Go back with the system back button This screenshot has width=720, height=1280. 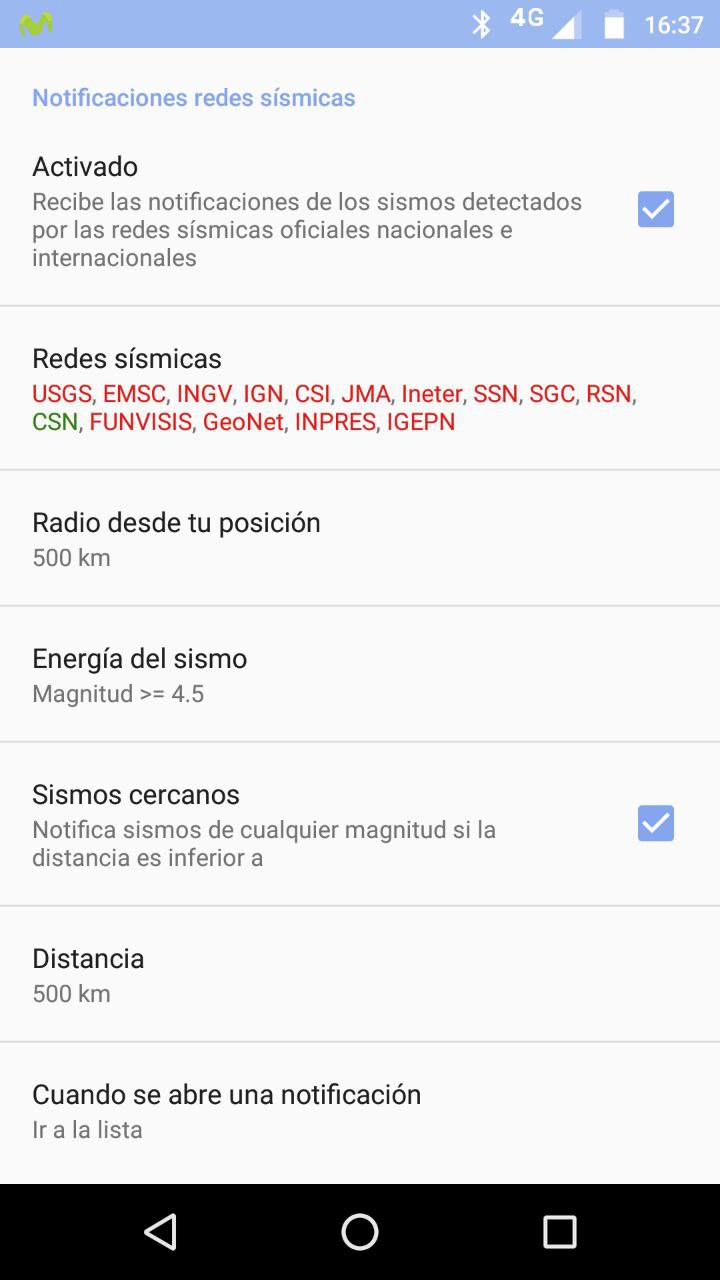[161, 1232]
